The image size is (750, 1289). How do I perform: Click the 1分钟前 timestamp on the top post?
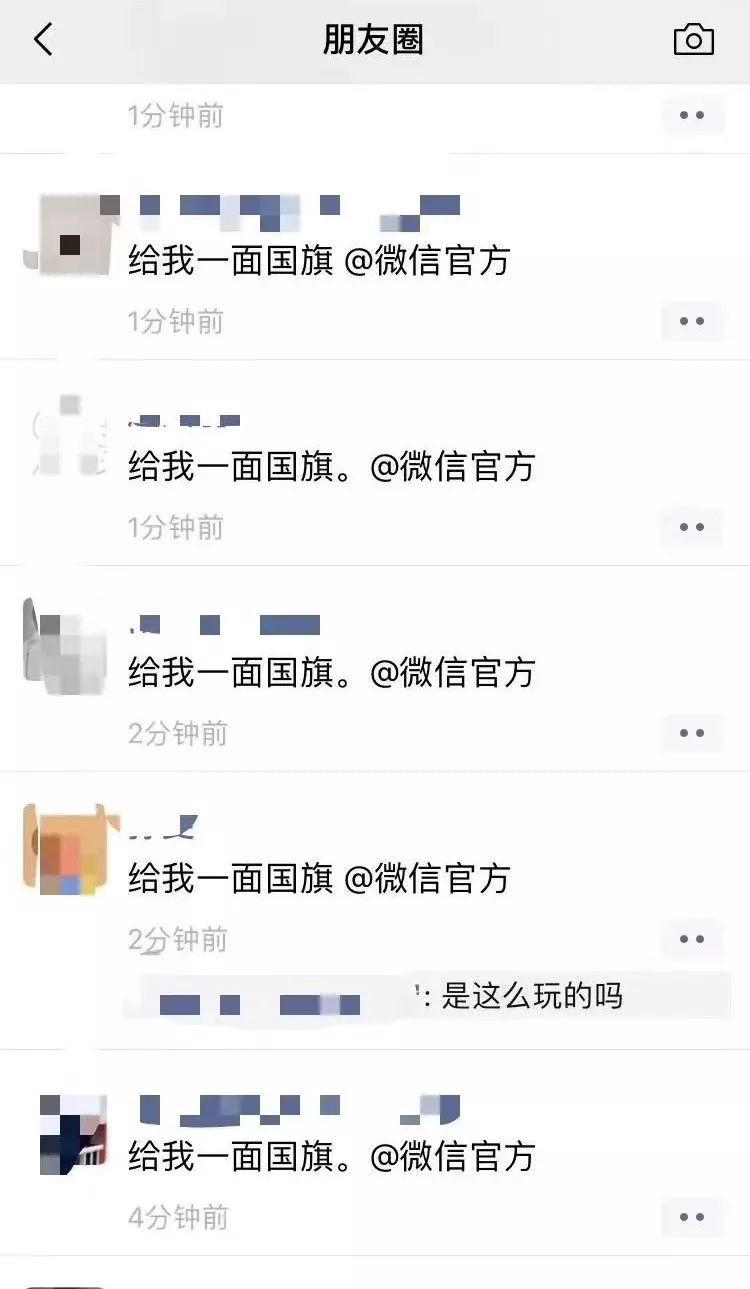point(175,115)
